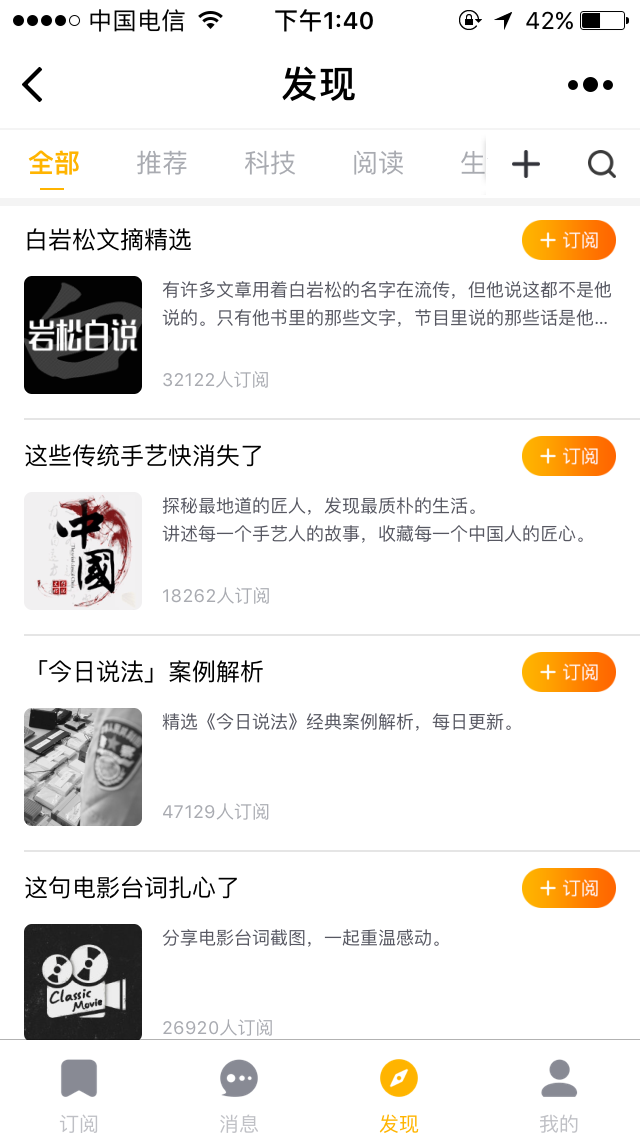This screenshot has height=1136, width=640.
Task: Open the three-dot overflow menu
Action: pos(591,85)
